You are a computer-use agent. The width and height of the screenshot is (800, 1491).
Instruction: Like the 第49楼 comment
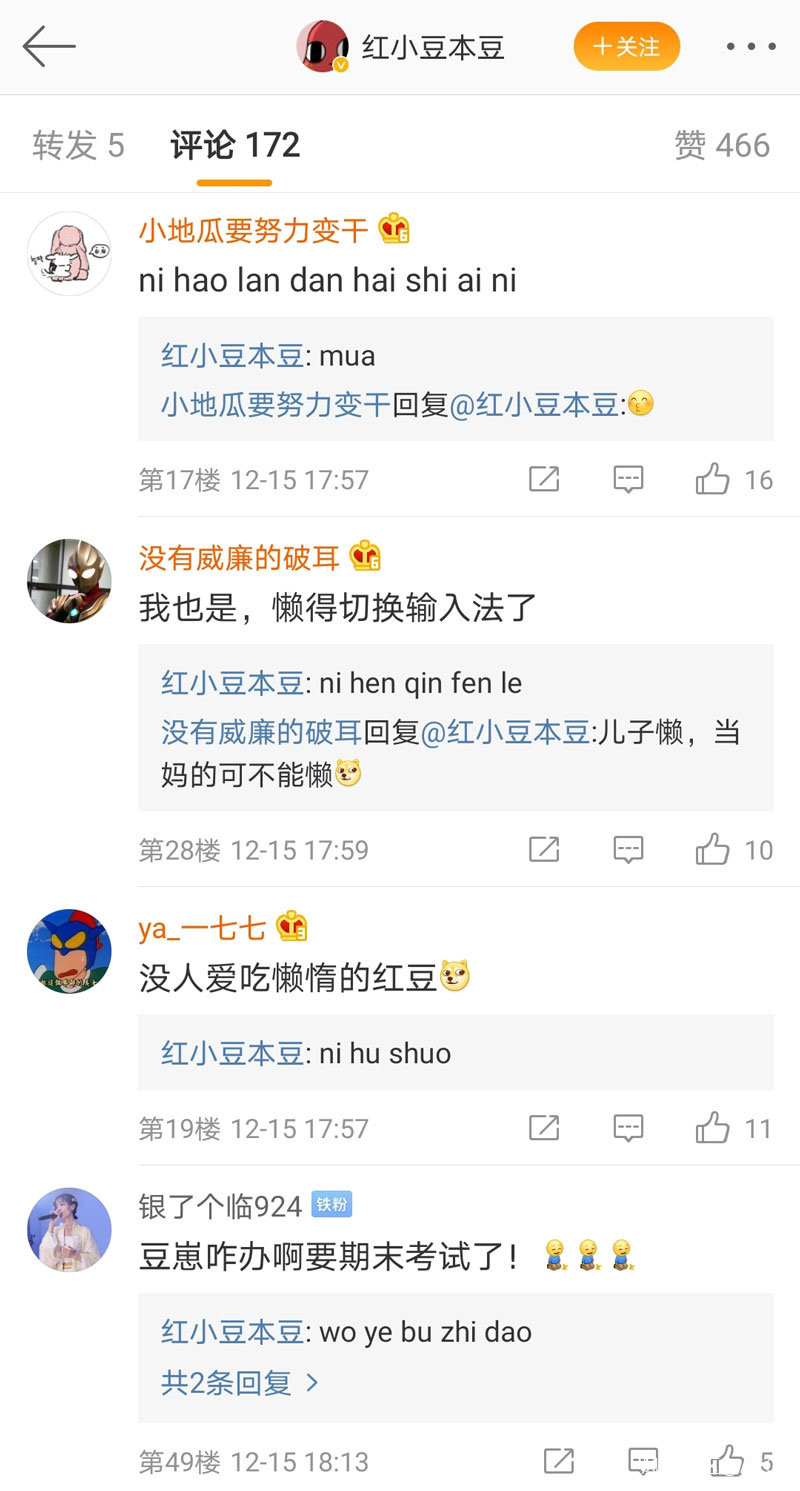tap(727, 1462)
